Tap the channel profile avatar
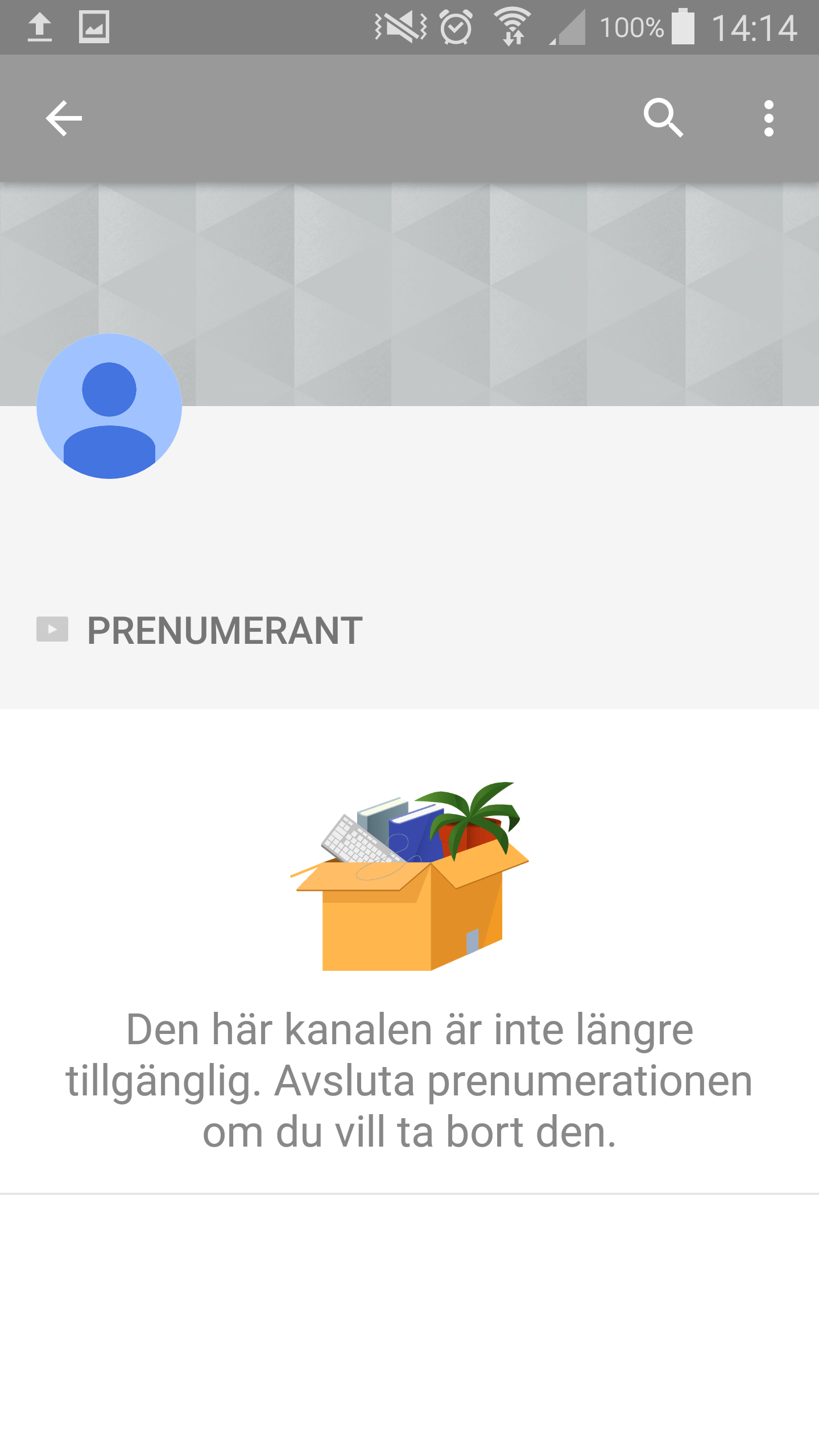The width and height of the screenshot is (819, 1456). pyautogui.click(x=109, y=406)
